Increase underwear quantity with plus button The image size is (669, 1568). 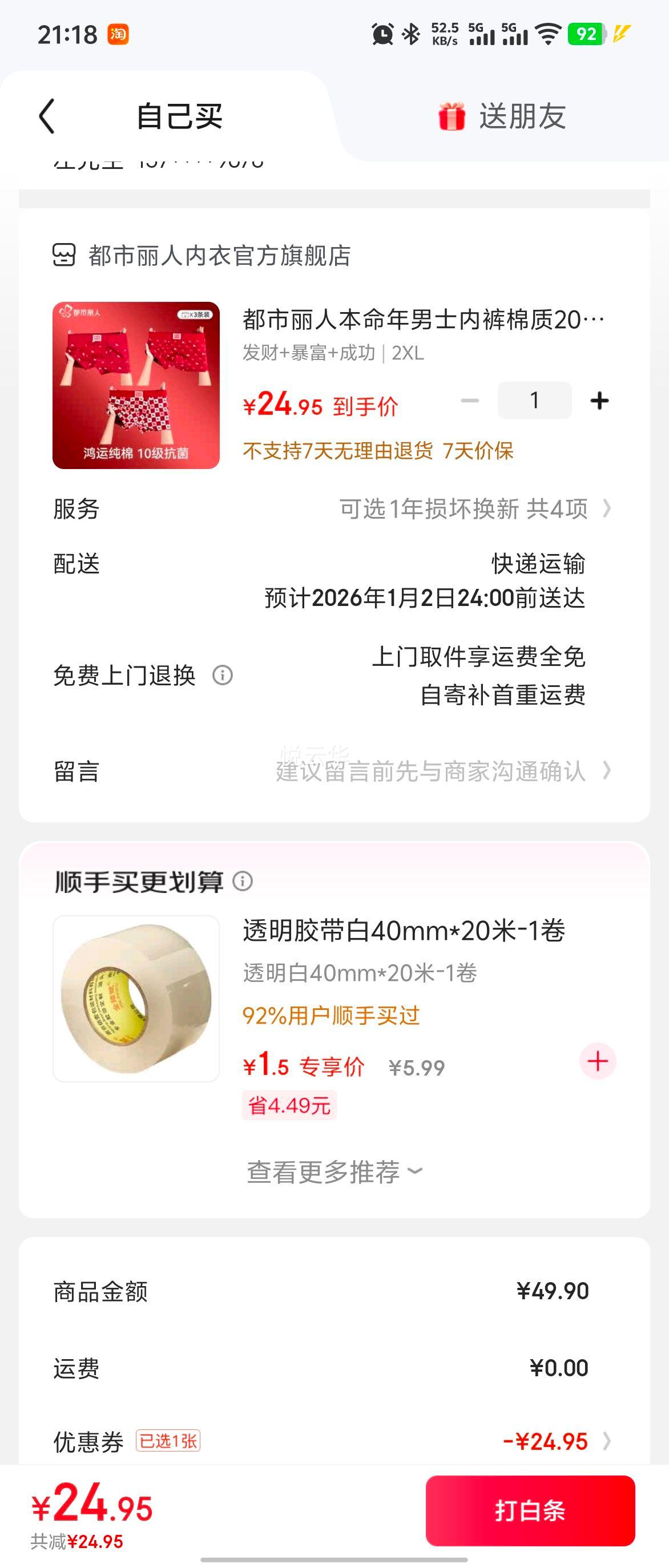pos(599,401)
